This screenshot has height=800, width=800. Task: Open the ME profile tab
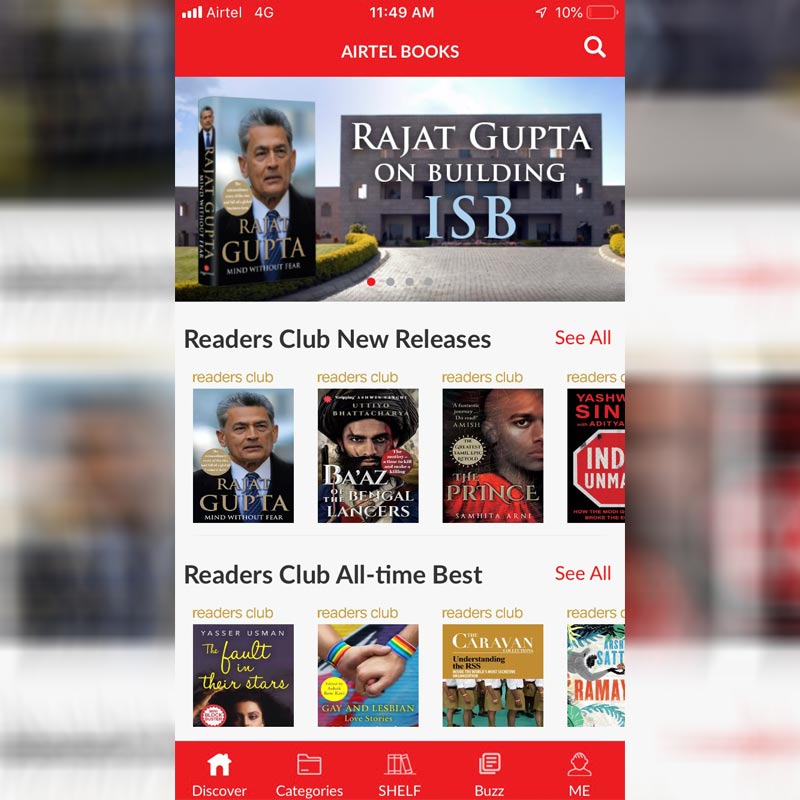coord(579,774)
